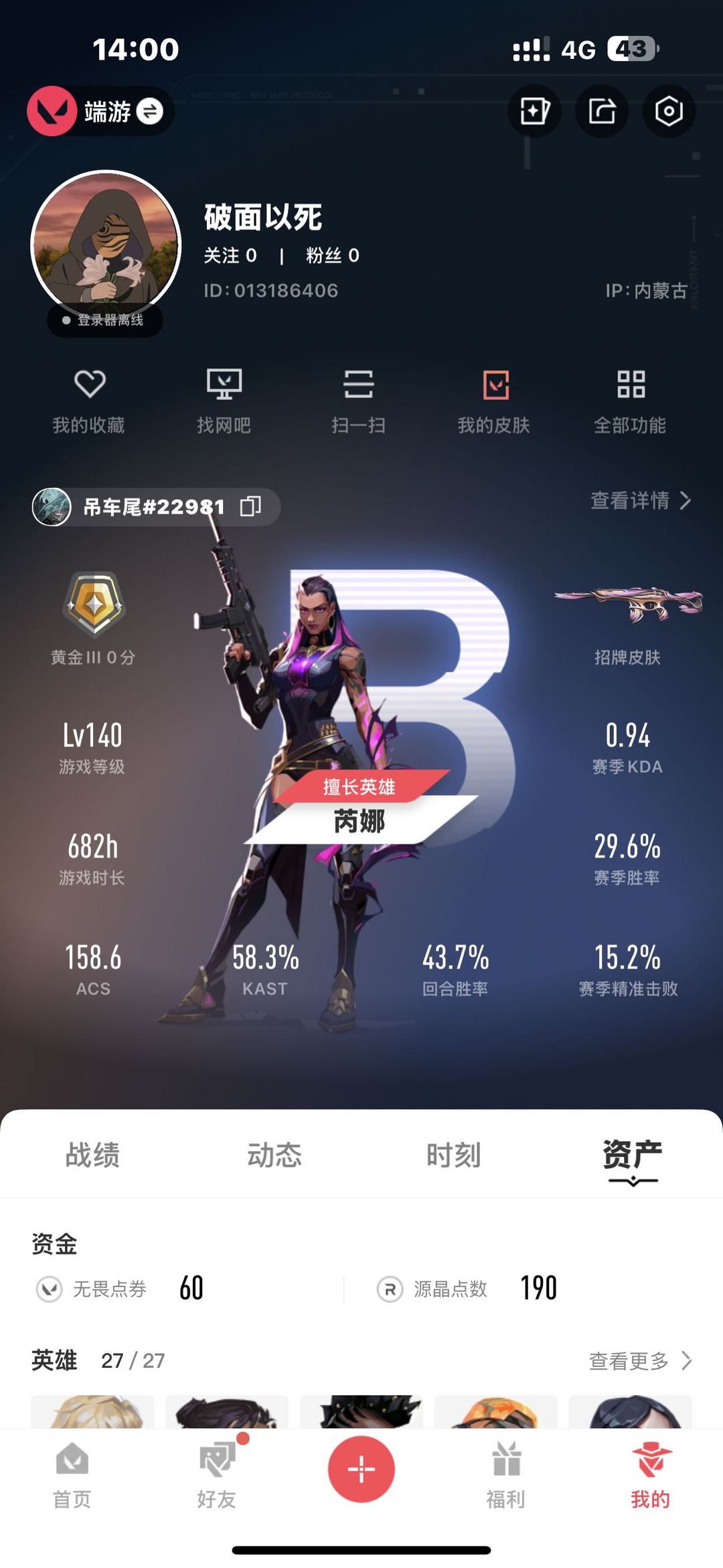
Task: Open 查看更多 heroes list
Action: pyautogui.click(x=641, y=1360)
